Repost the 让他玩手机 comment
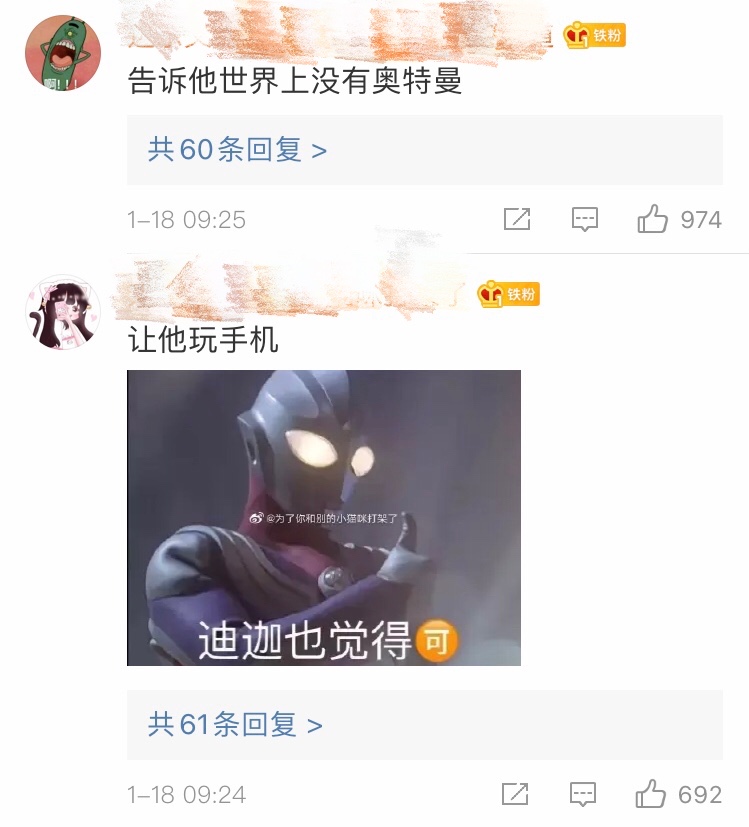 click(515, 795)
